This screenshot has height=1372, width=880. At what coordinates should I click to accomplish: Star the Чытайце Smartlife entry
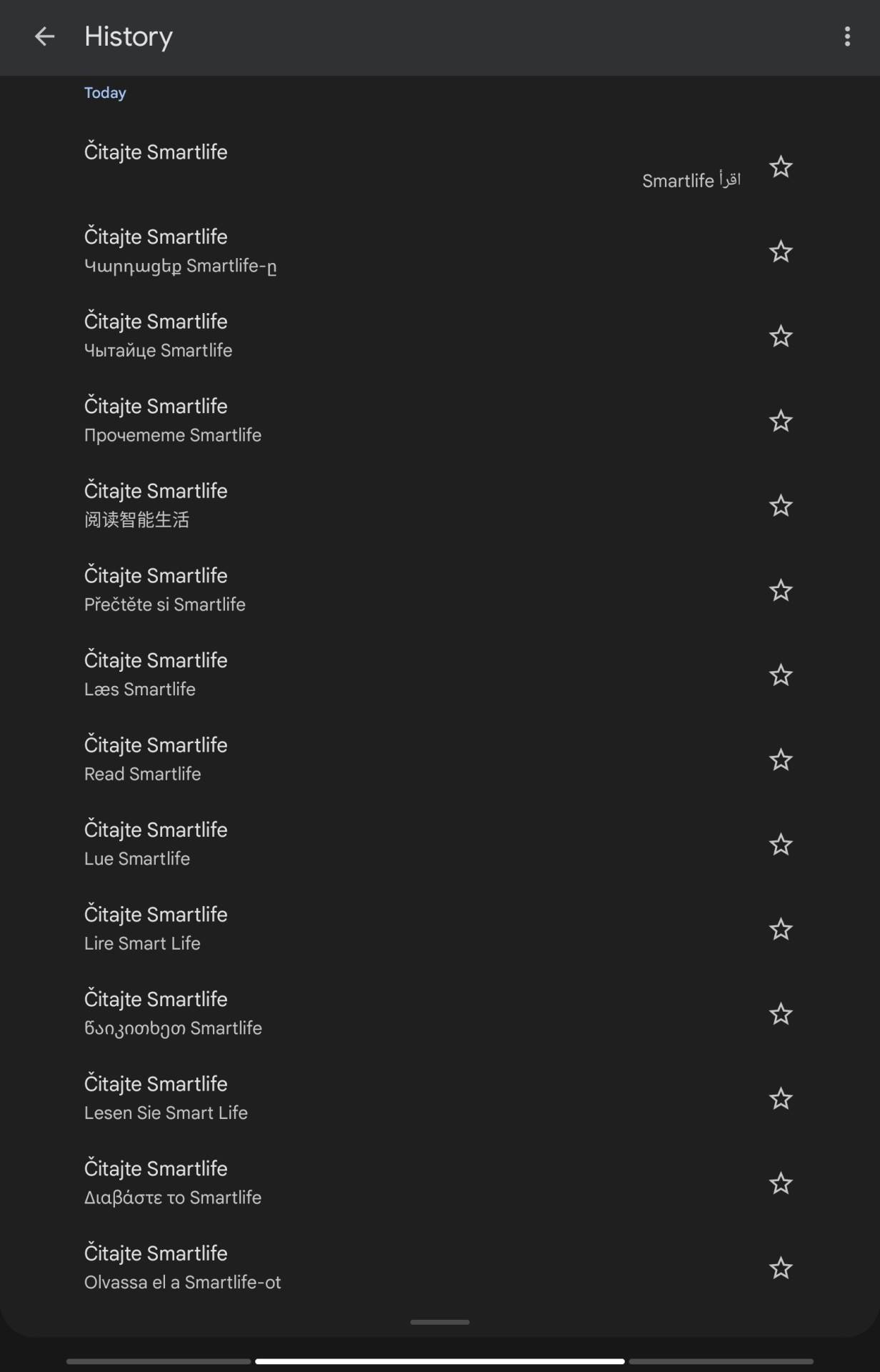point(781,337)
